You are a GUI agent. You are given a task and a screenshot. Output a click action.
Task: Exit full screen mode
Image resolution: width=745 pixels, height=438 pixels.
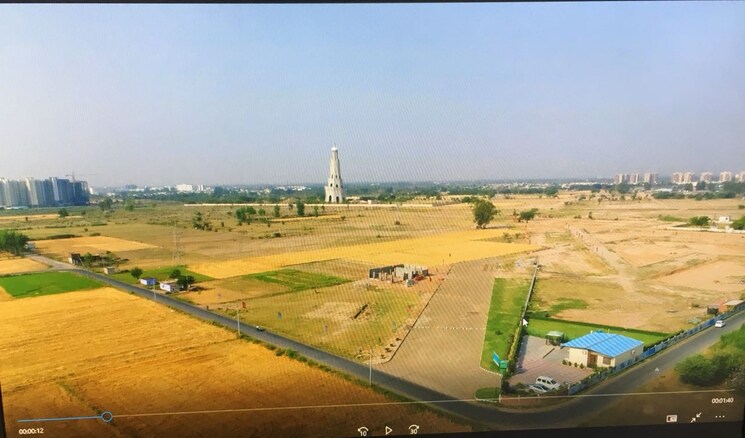(696, 417)
